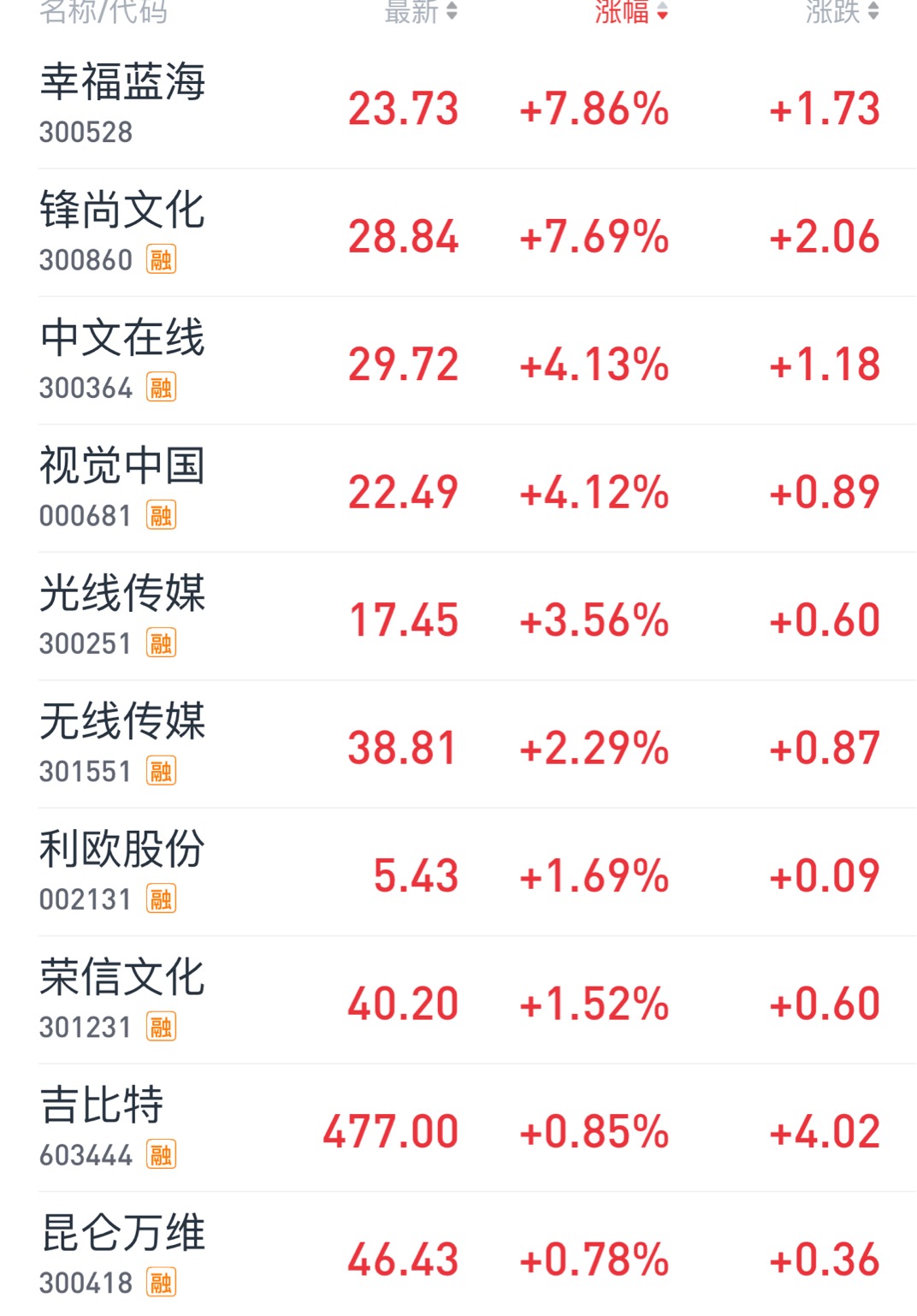Viewport: 917px width, 1316px height.
Task: Open 吉比特 603444 stock page
Action: [477, 1128]
